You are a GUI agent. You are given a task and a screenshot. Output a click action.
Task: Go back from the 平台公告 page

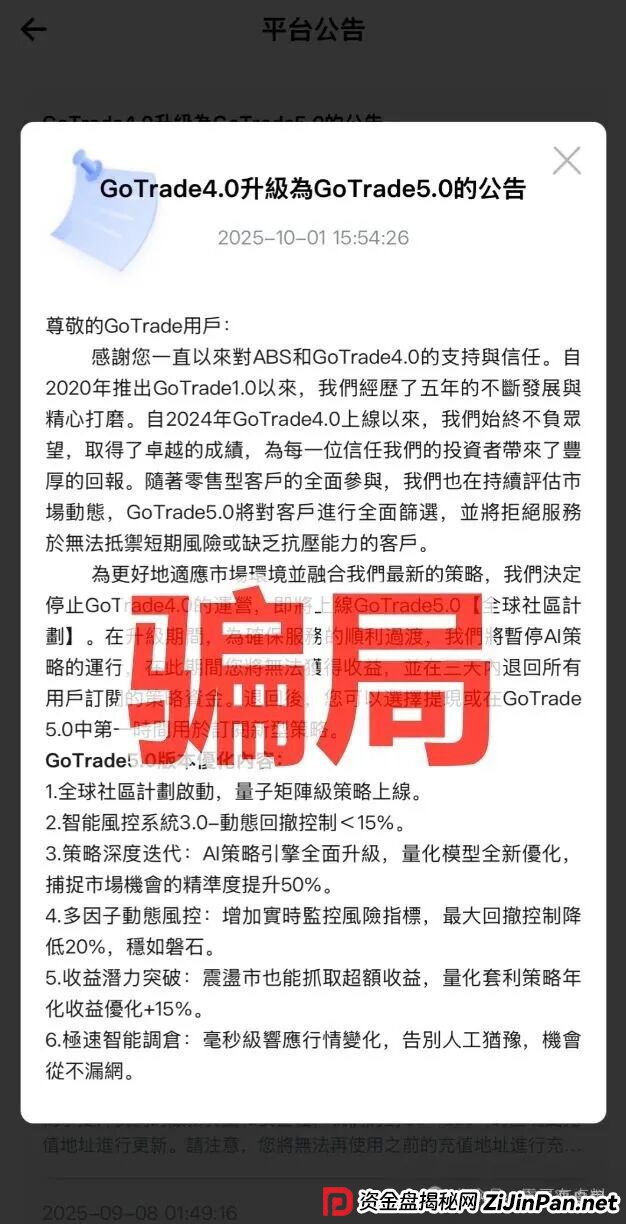pos(34,30)
